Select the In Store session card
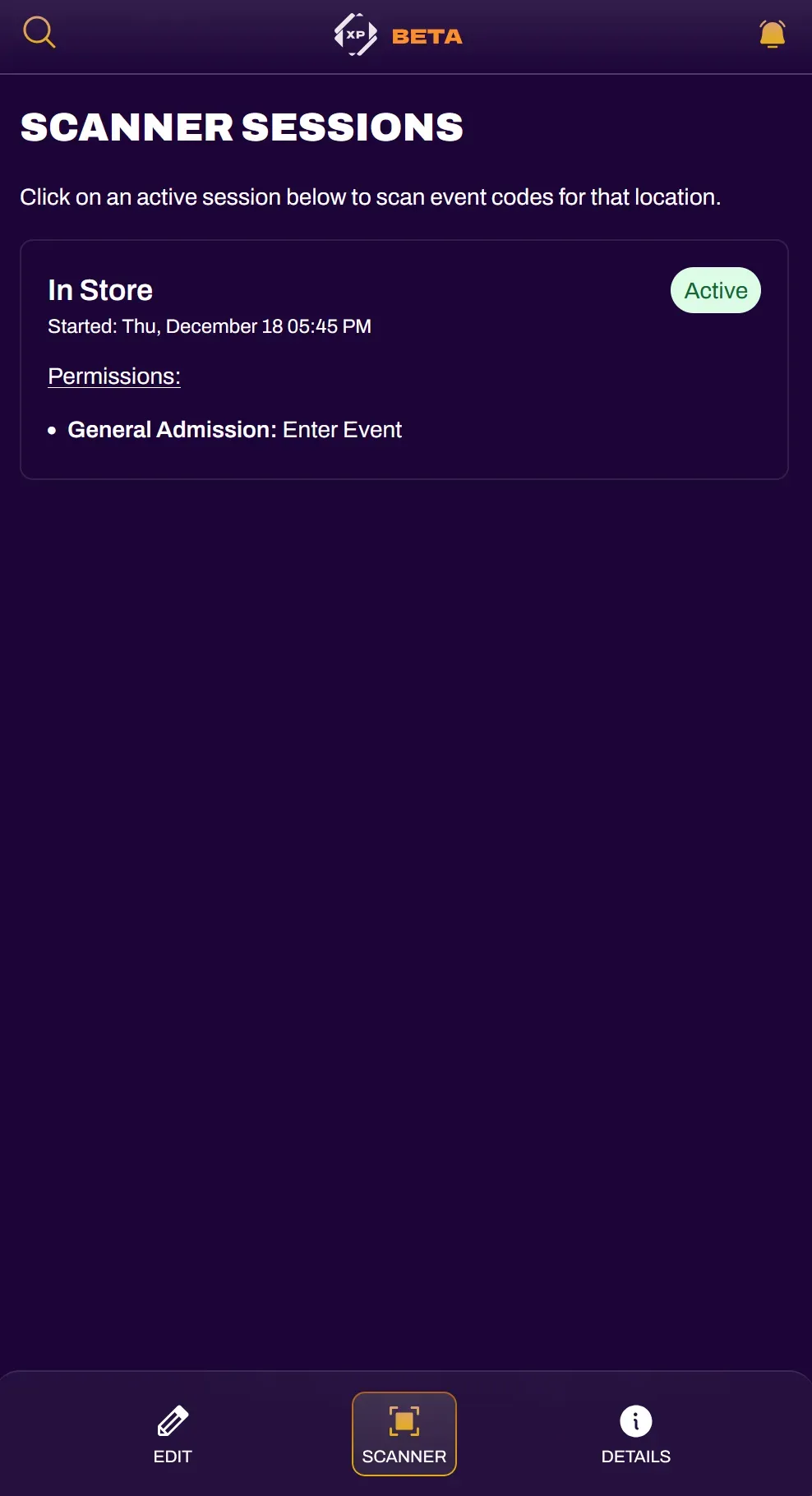Image resolution: width=812 pixels, height=1496 pixels. tap(405, 358)
